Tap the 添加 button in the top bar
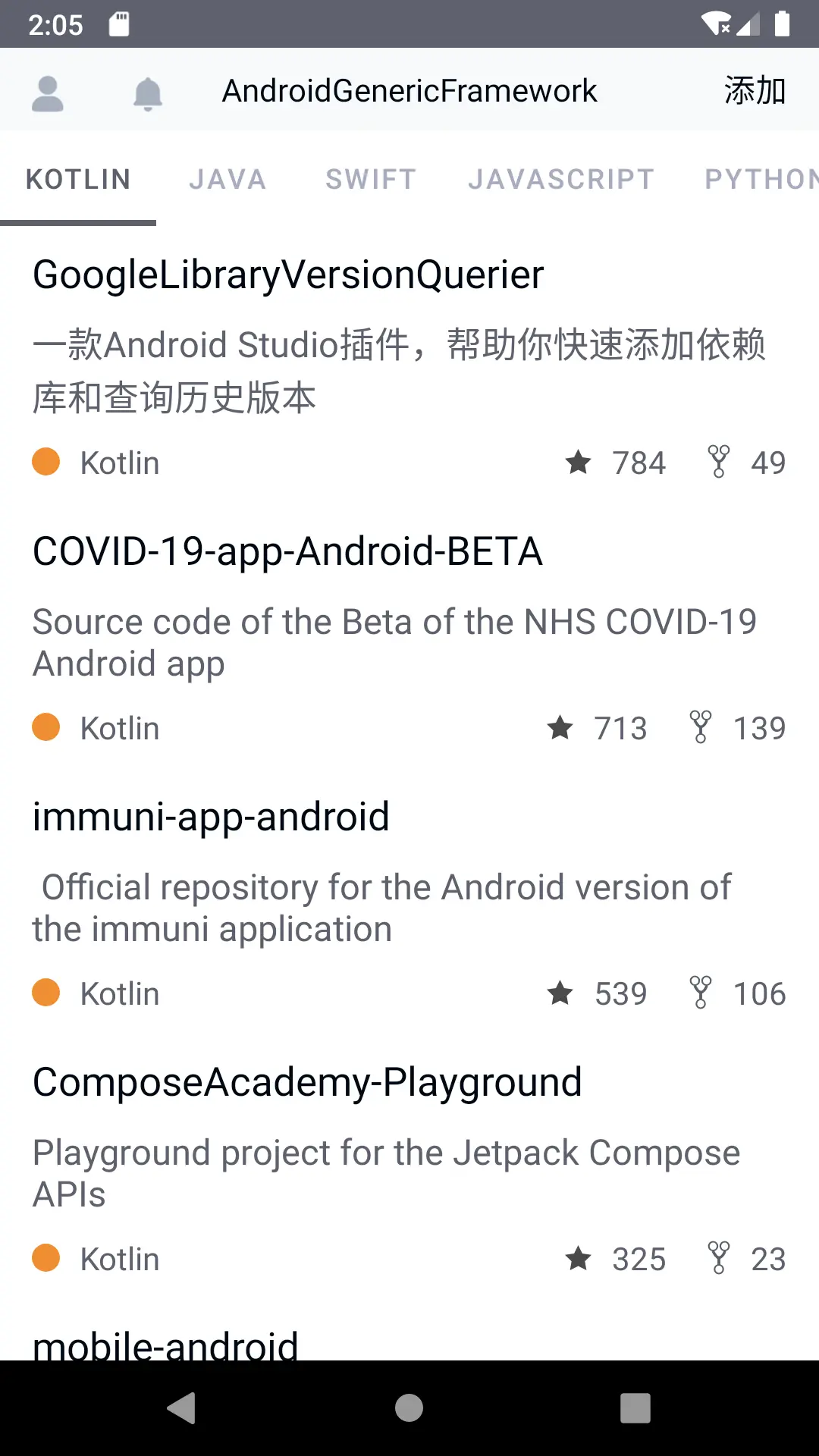Screen dimensions: 819x1456 754,91
